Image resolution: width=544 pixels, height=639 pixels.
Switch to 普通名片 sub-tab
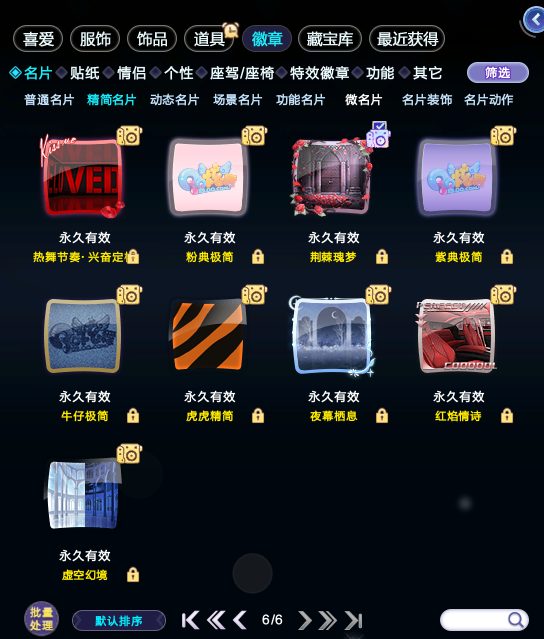pos(49,100)
